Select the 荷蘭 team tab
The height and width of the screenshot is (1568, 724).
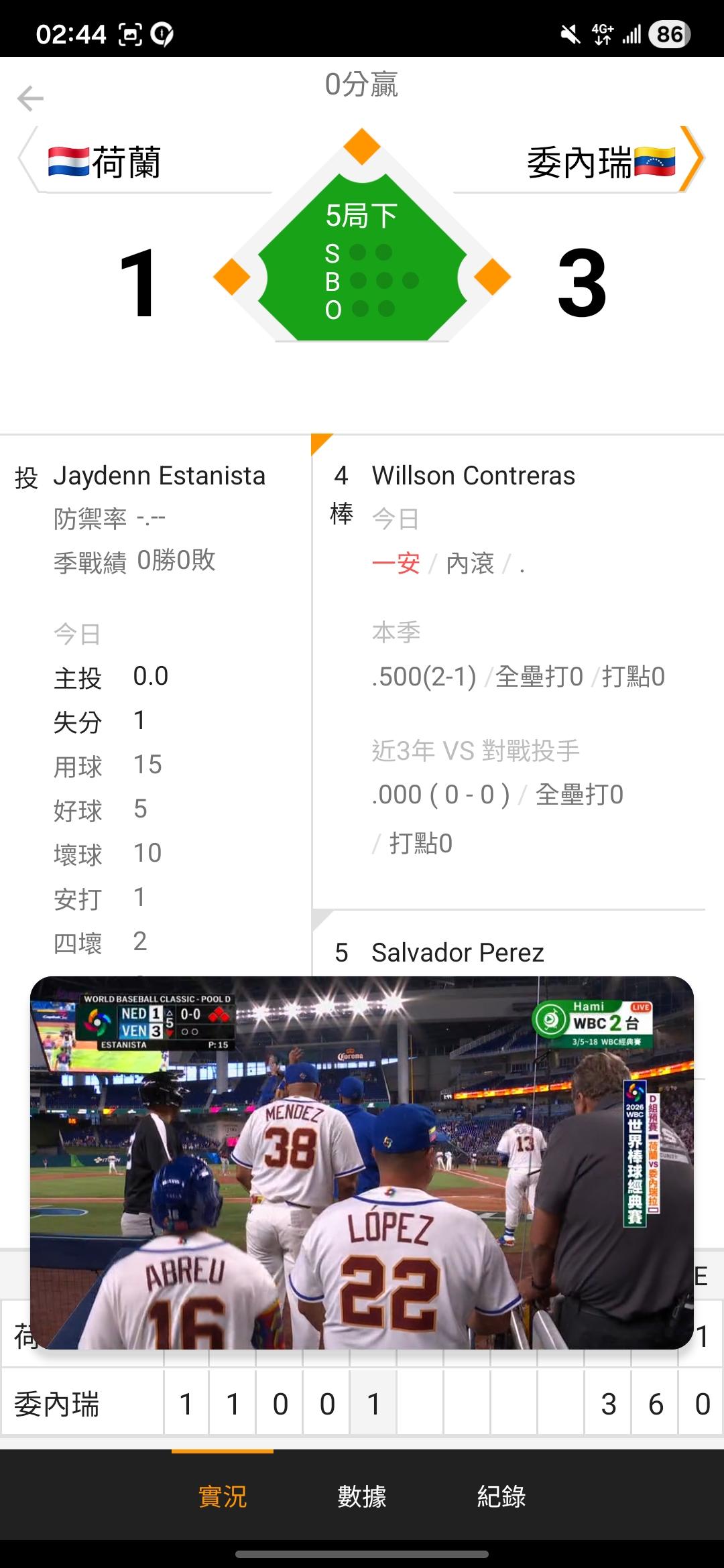pos(144,162)
